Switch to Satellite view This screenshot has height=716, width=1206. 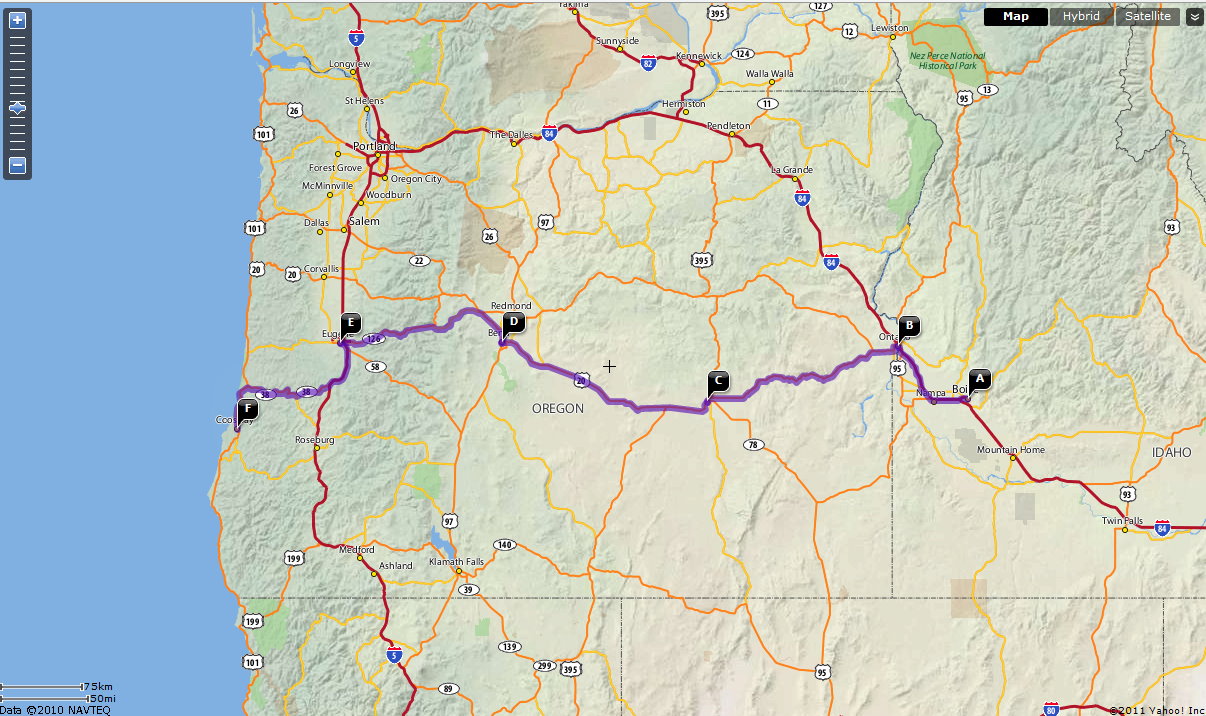[x=1147, y=16]
